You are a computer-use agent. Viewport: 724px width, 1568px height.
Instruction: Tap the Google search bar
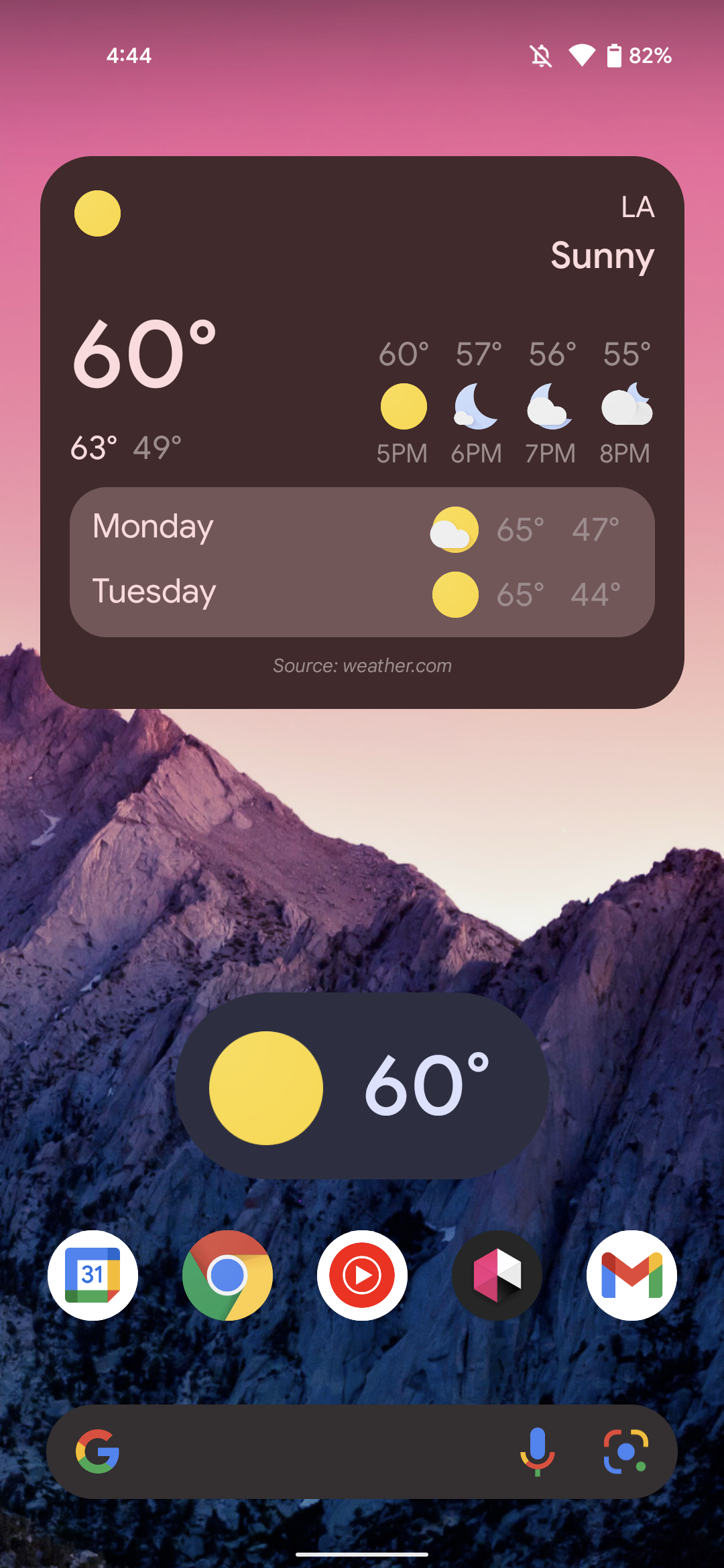pos(302,1451)
